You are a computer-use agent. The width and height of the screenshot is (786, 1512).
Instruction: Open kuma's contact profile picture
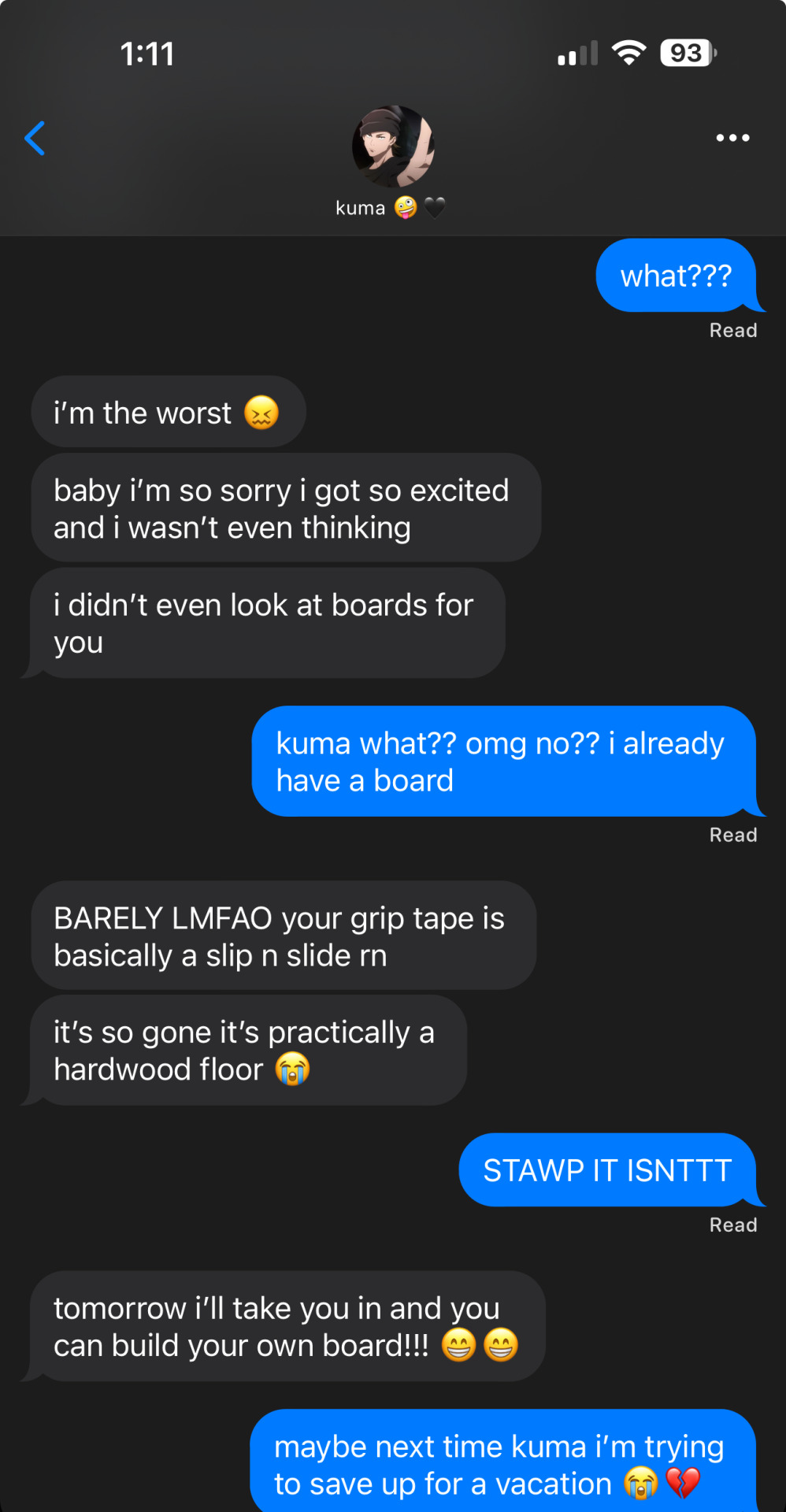pos(392,146)
